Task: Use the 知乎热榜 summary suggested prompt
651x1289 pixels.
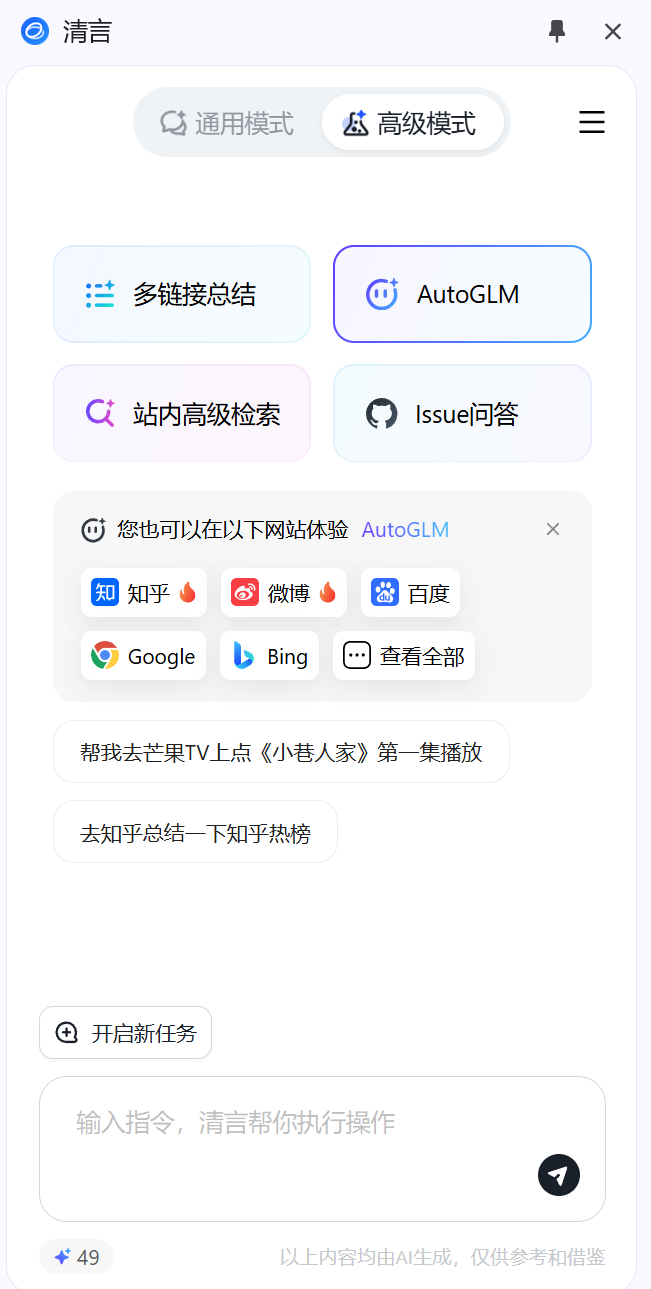Action: click(195, 832)
